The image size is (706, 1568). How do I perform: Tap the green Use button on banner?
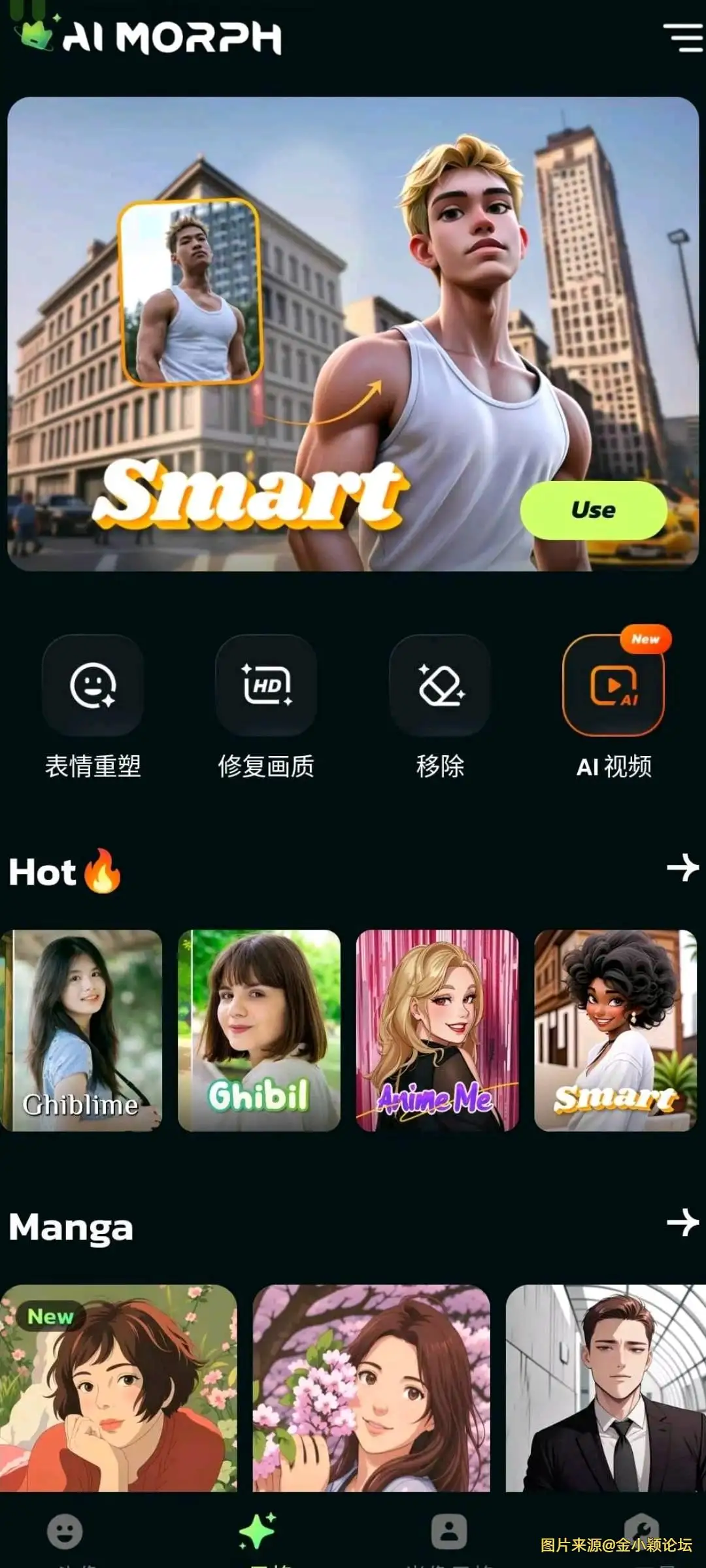tap(593, 510)
